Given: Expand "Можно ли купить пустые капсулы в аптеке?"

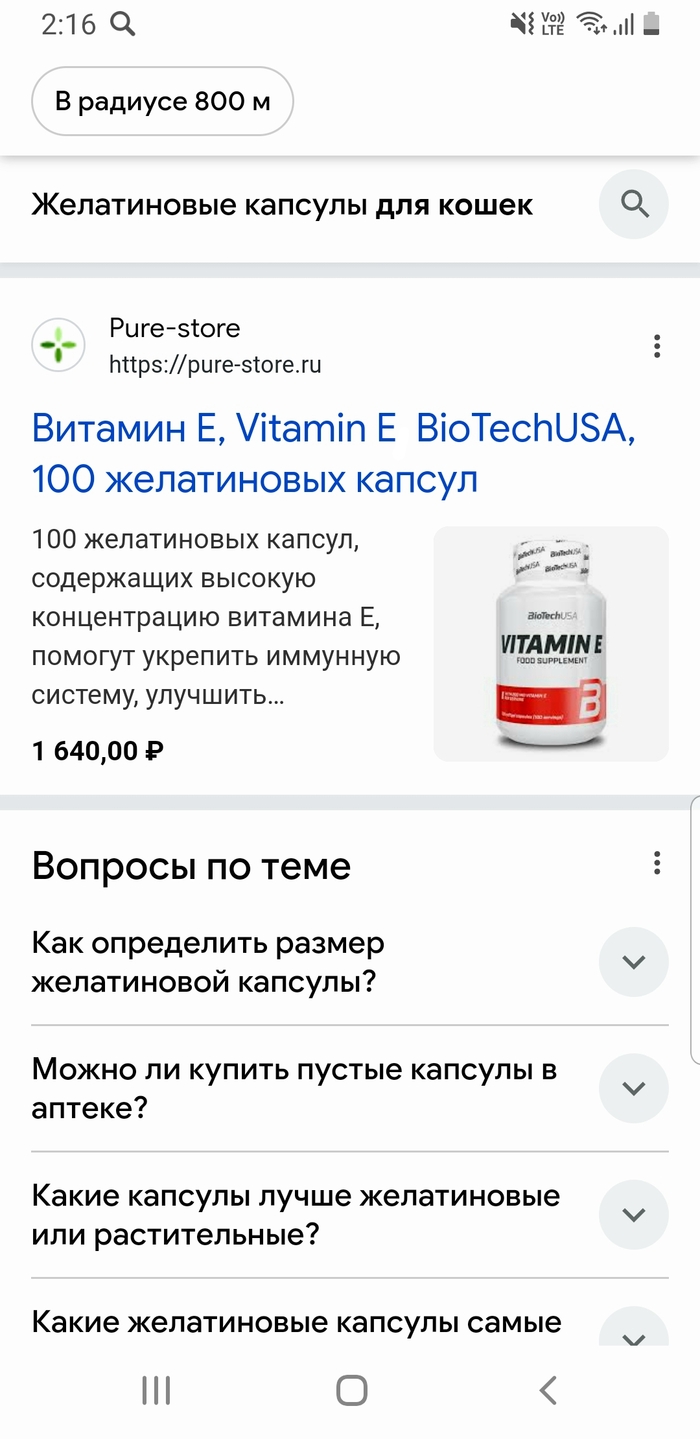Looking at the screenshot, I should (x=633, y=1088).
